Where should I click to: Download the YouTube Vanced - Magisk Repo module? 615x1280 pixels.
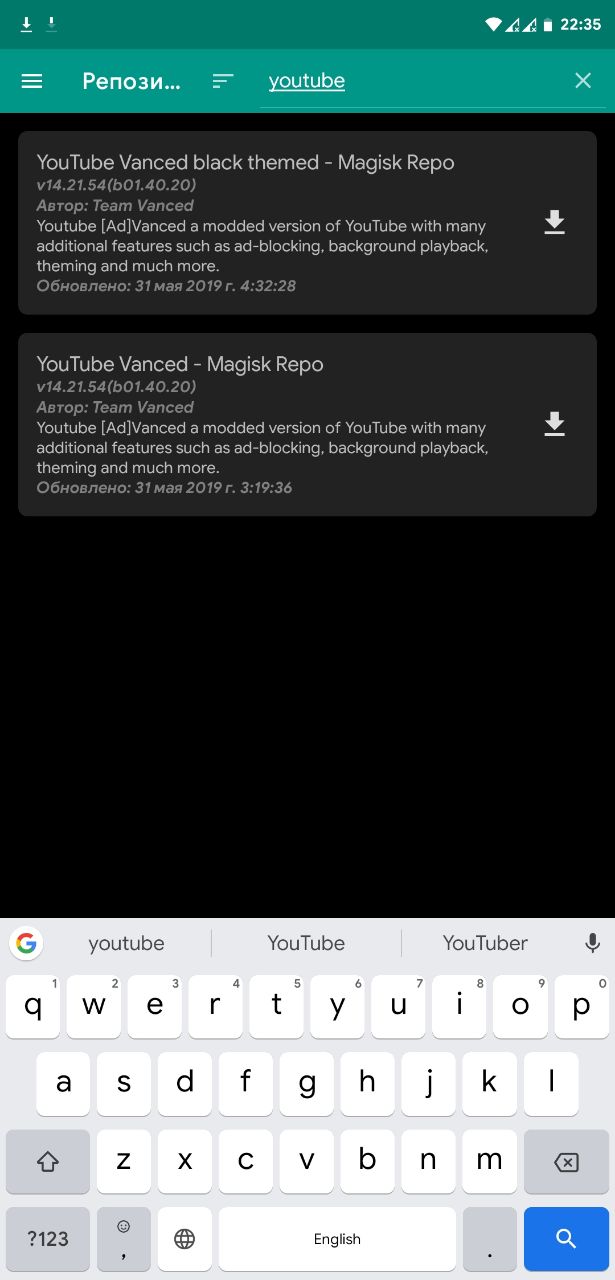[555, 425]
